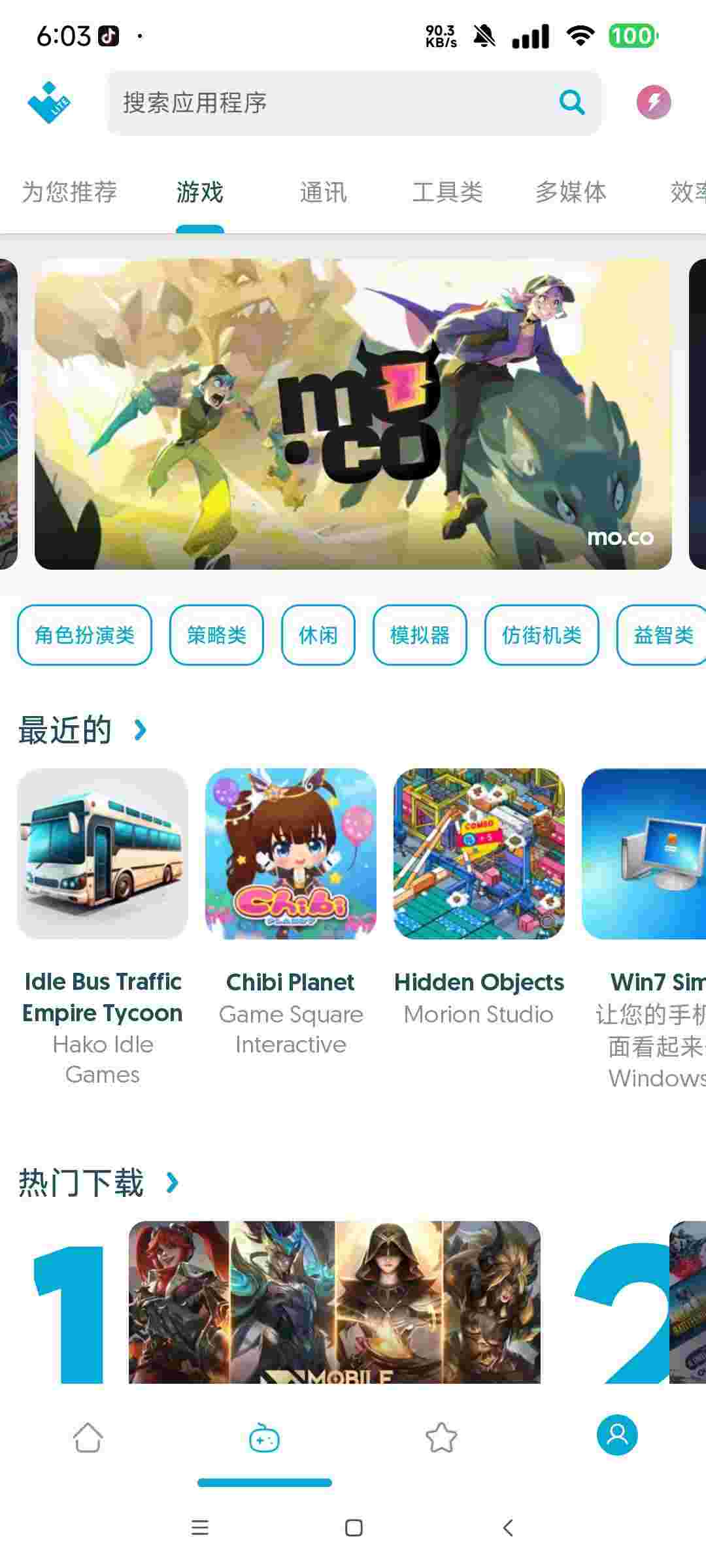The width and height of the screenshot is (706, 1568).
Task: Switch to the 多媒体 tab
Action: click(x=571, y=192)
